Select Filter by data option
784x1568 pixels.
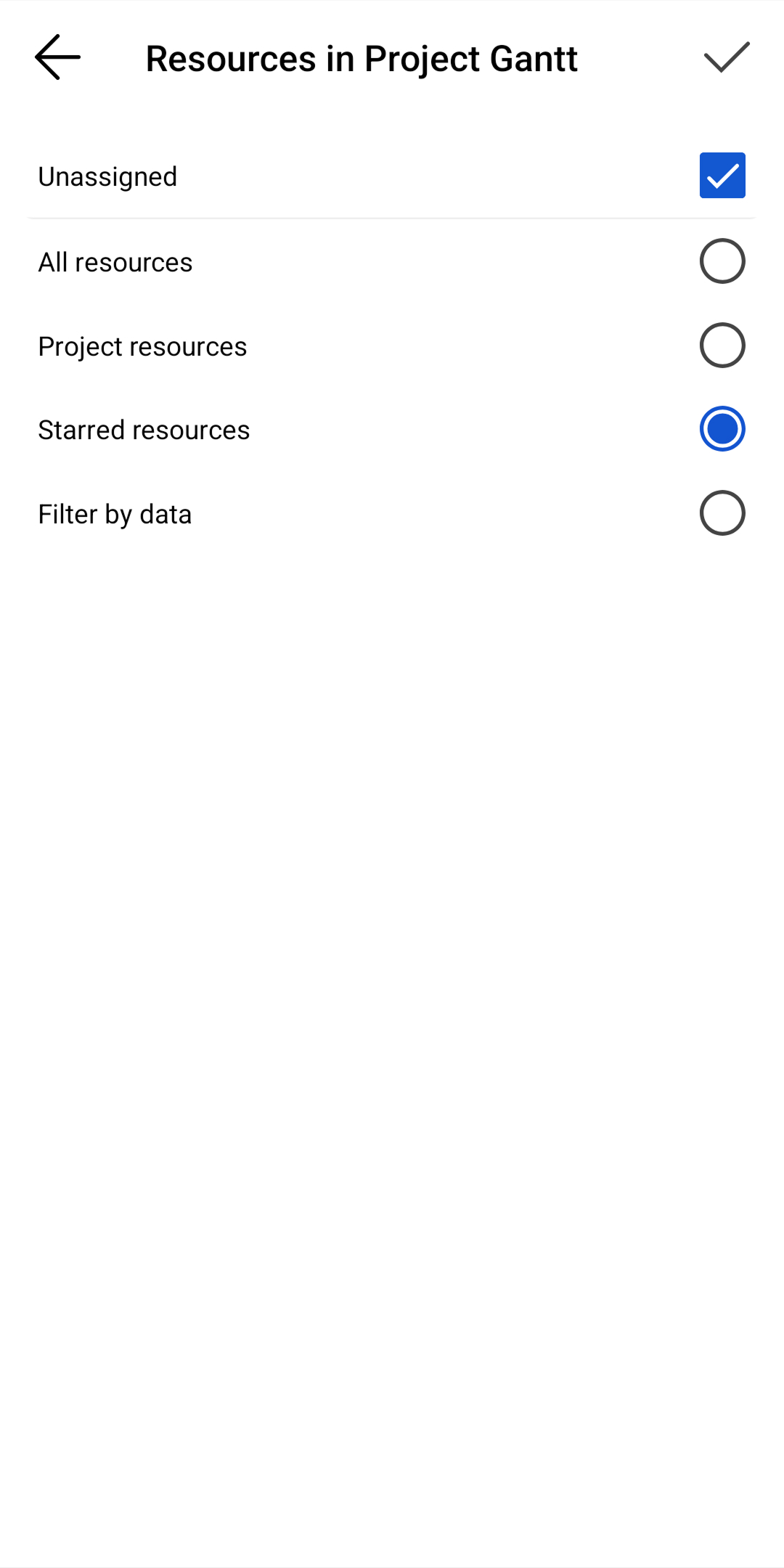[x=722, y=513]
